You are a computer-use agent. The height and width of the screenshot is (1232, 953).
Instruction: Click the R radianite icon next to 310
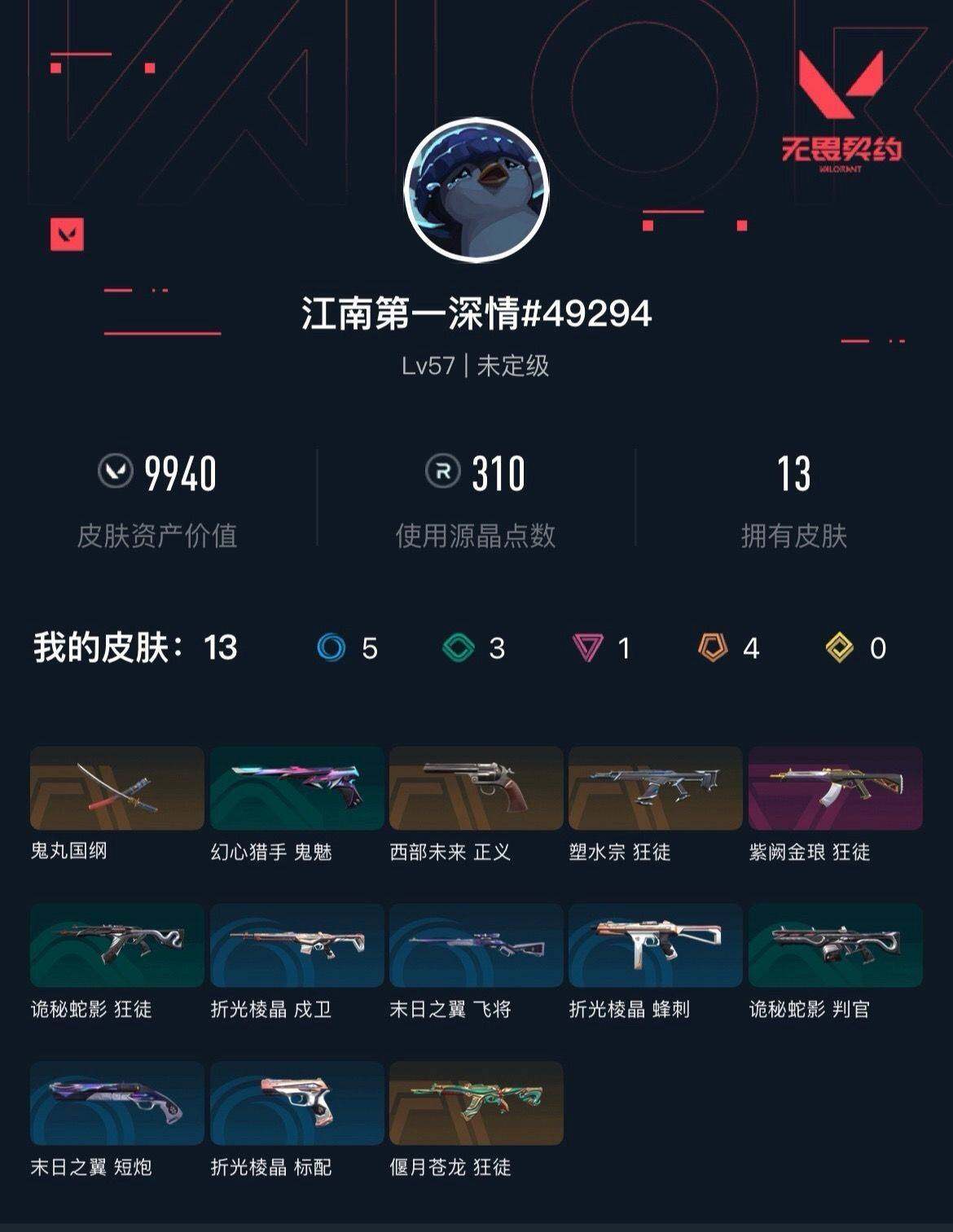point(441,471)
